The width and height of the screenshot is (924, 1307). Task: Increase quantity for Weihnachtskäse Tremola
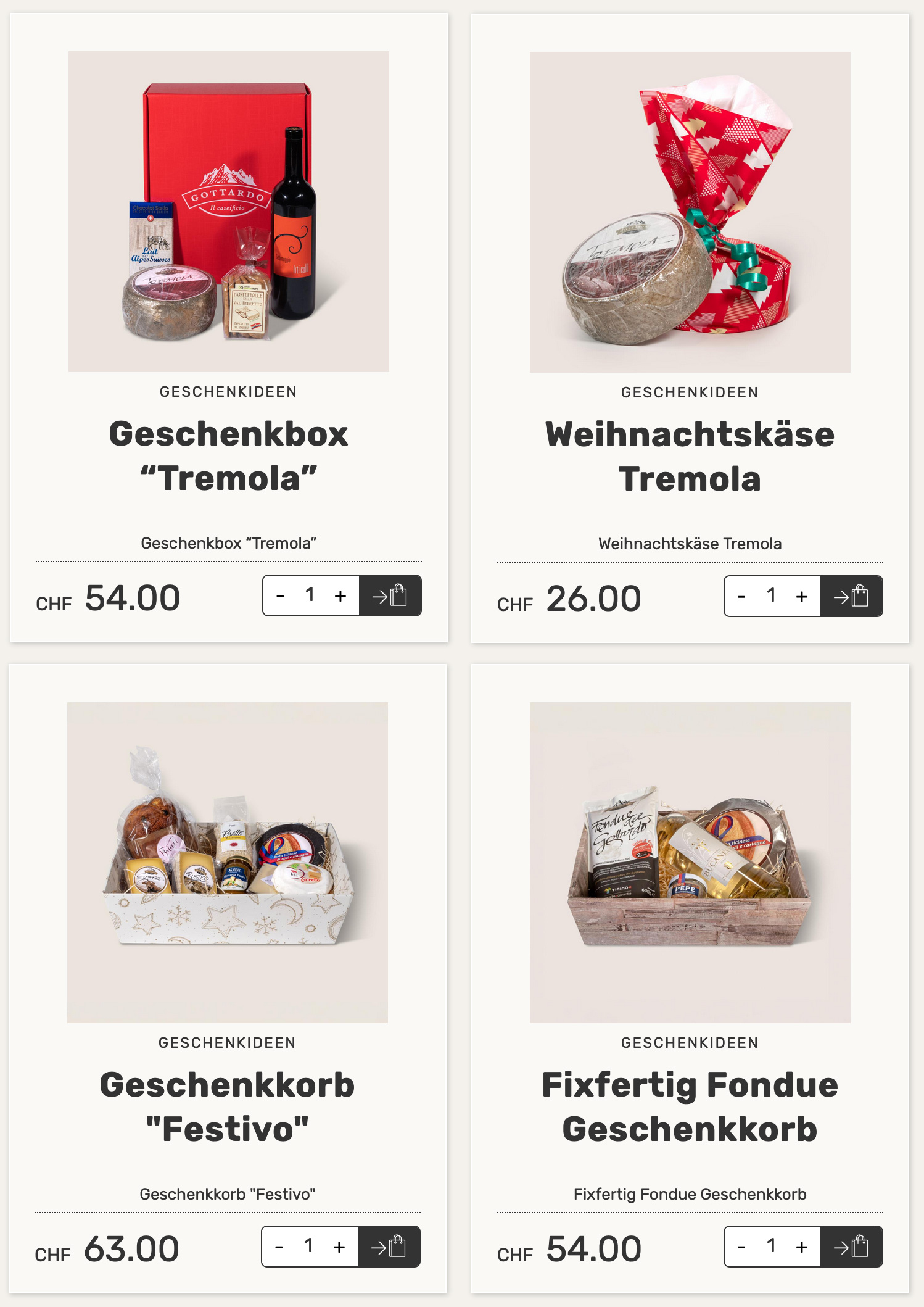pyautogui.click(x=802, y=597)
